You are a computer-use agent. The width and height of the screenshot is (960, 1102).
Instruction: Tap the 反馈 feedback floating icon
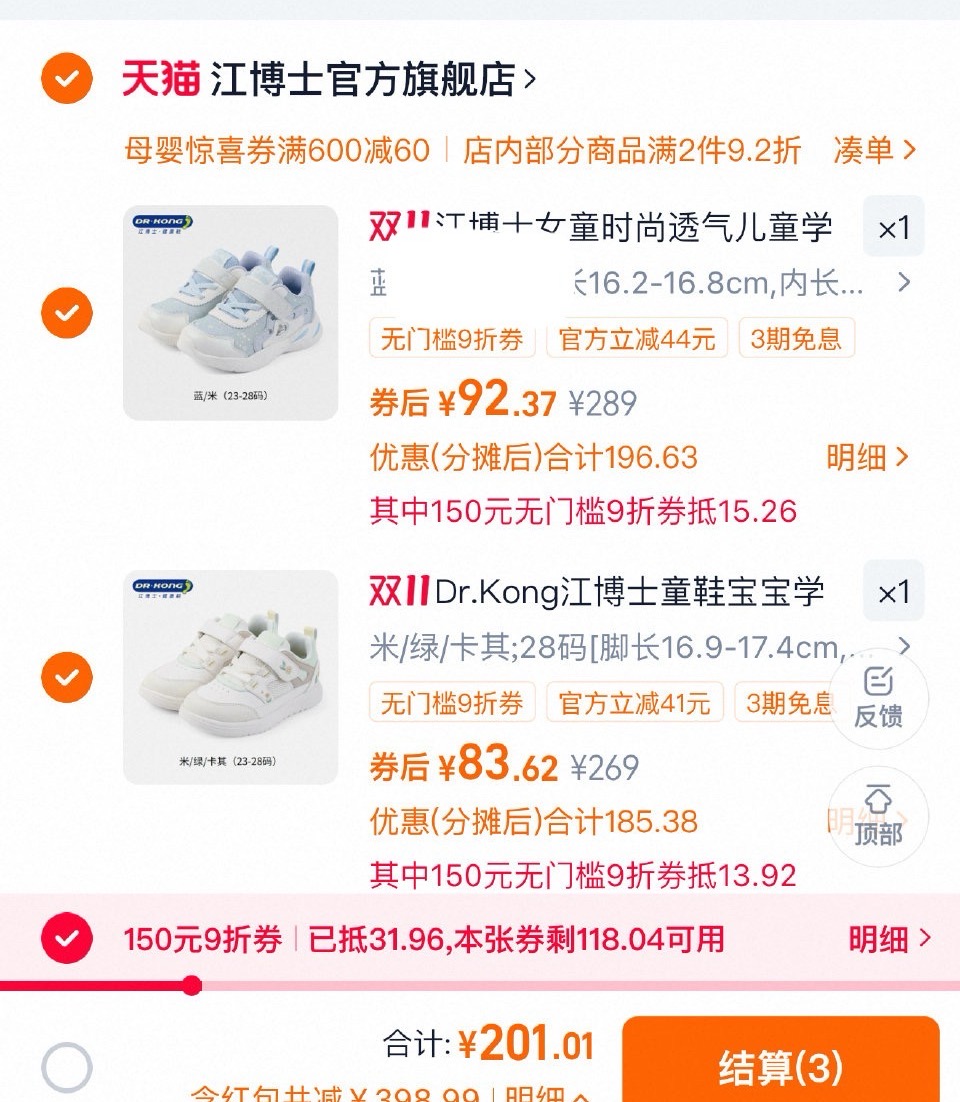878,700
